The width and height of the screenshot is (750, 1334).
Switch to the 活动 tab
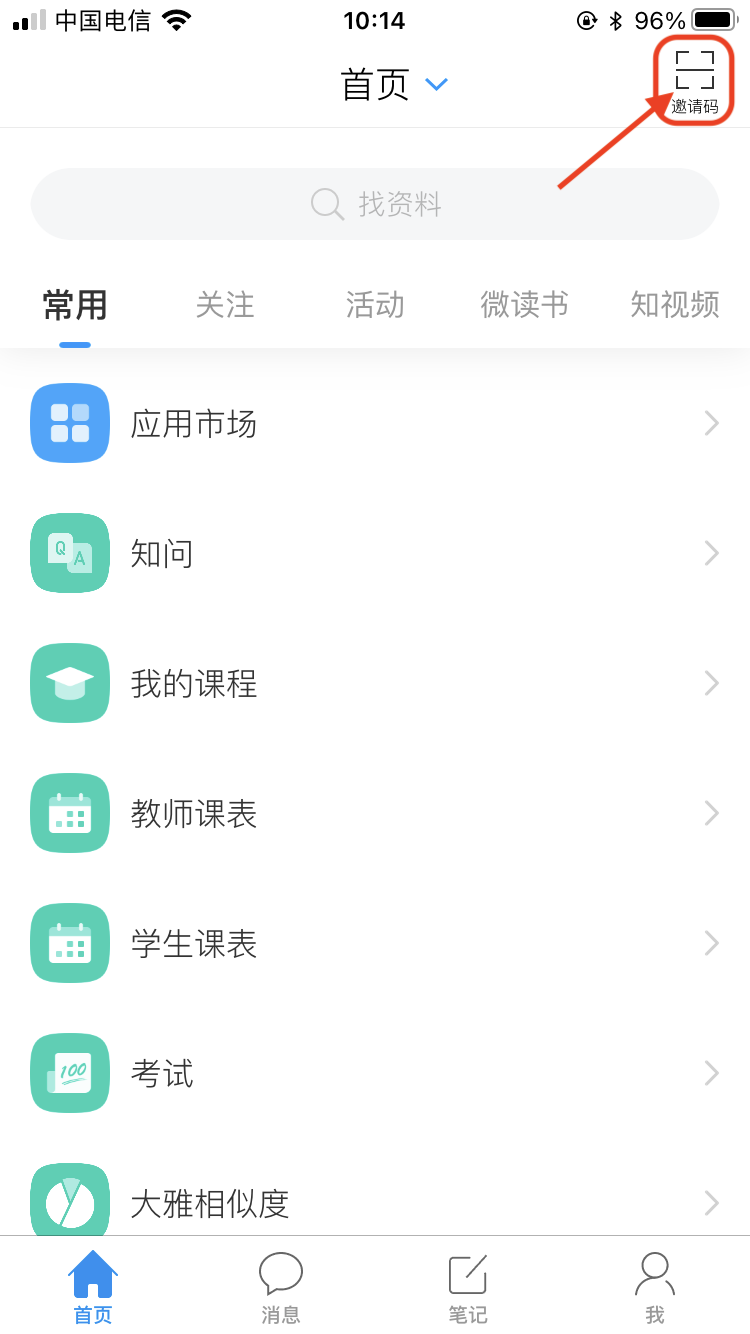click(x=375, y=305)
